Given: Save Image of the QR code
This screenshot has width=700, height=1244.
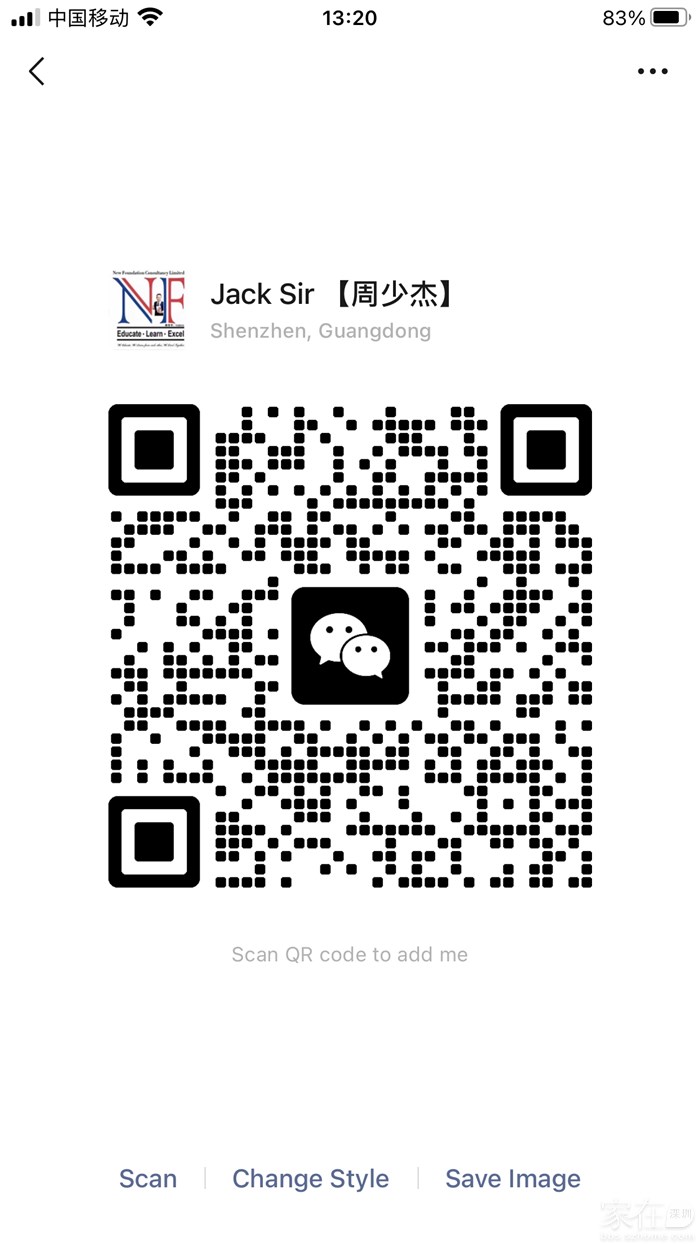Looking at the screenshot, I should (x=513, y=1179).
